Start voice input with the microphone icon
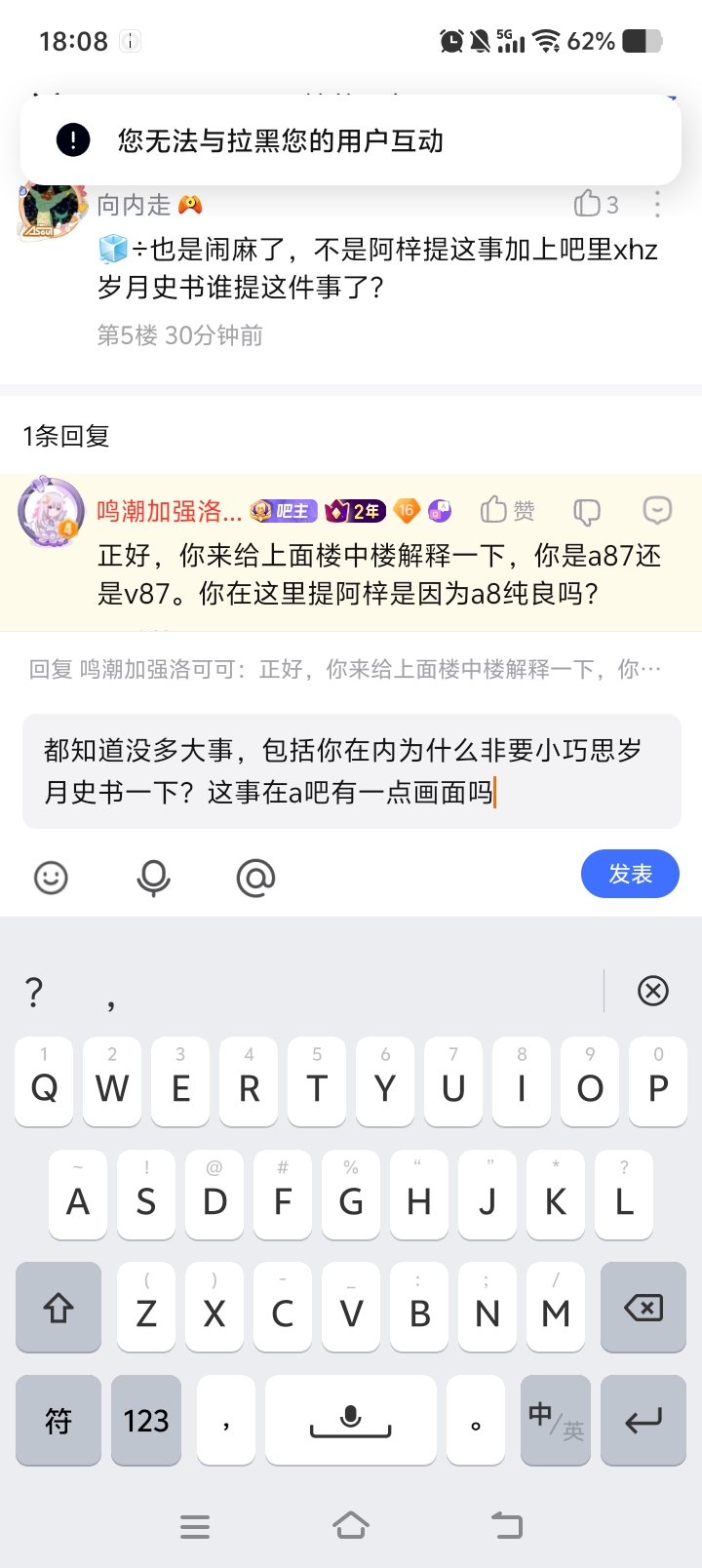Screen dimensions: 702x1568 click(x=153, y=878)
